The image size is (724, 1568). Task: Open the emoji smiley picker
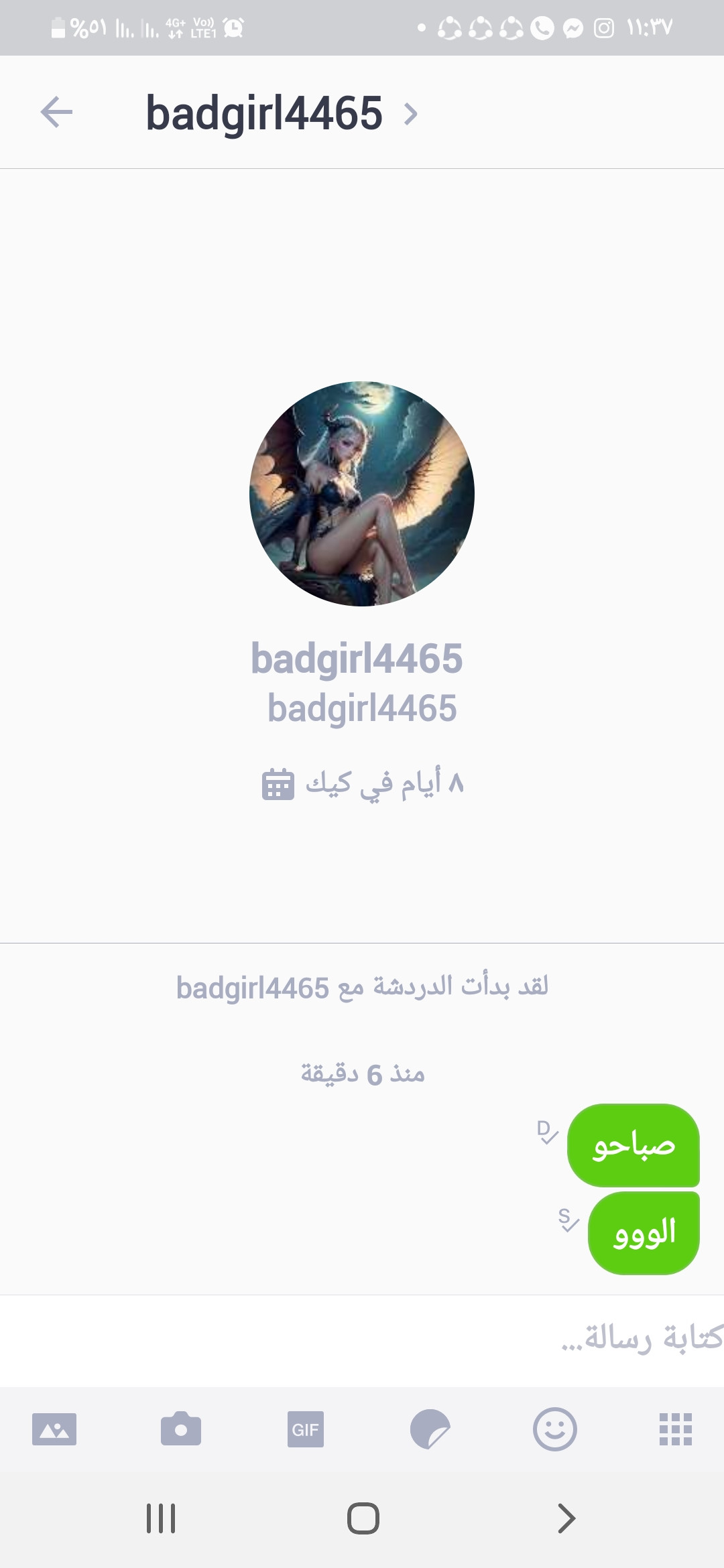tap(554, 1429)
